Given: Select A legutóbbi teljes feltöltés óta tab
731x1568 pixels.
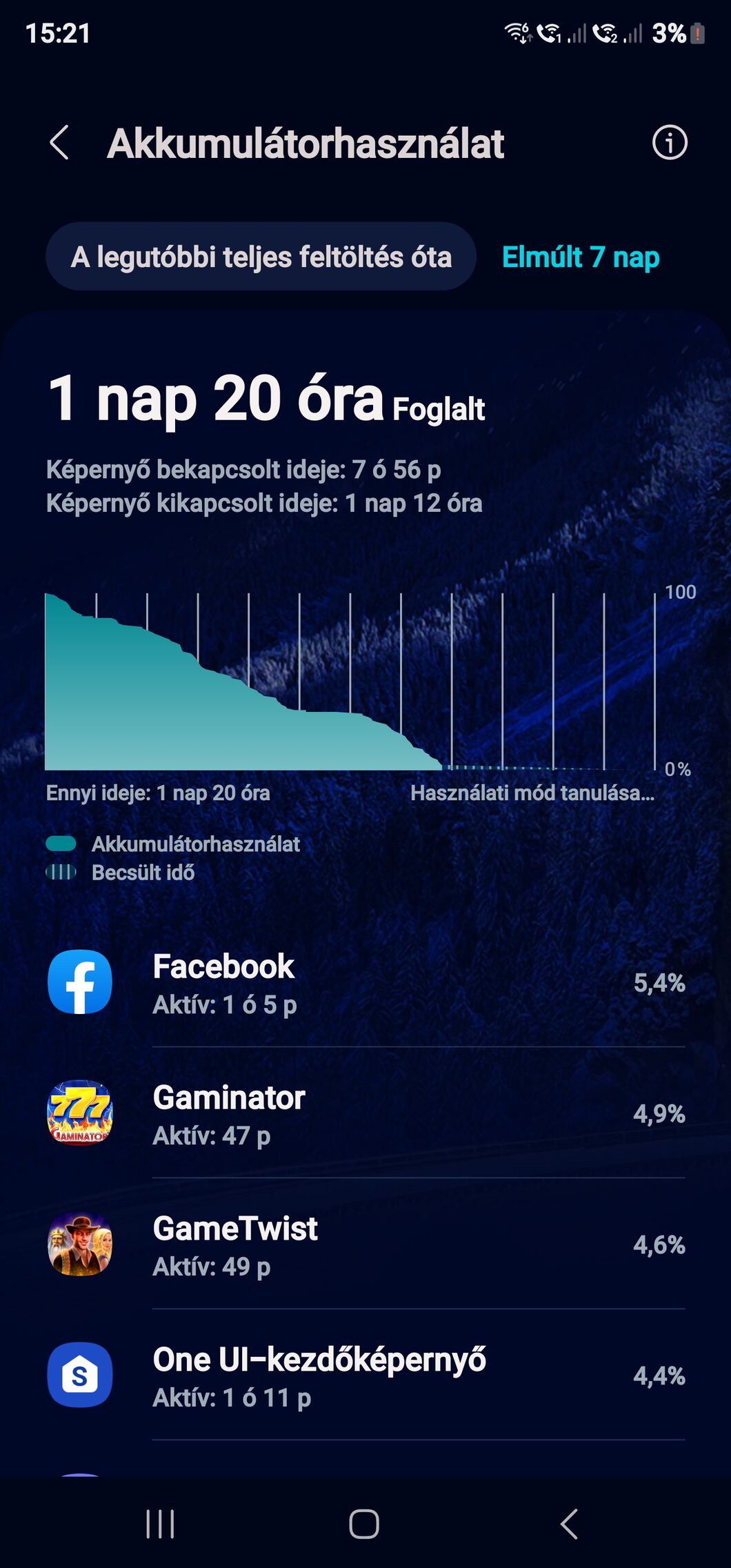Looking at the screenshot, I should pyautogui.click(x=261, y=257).
